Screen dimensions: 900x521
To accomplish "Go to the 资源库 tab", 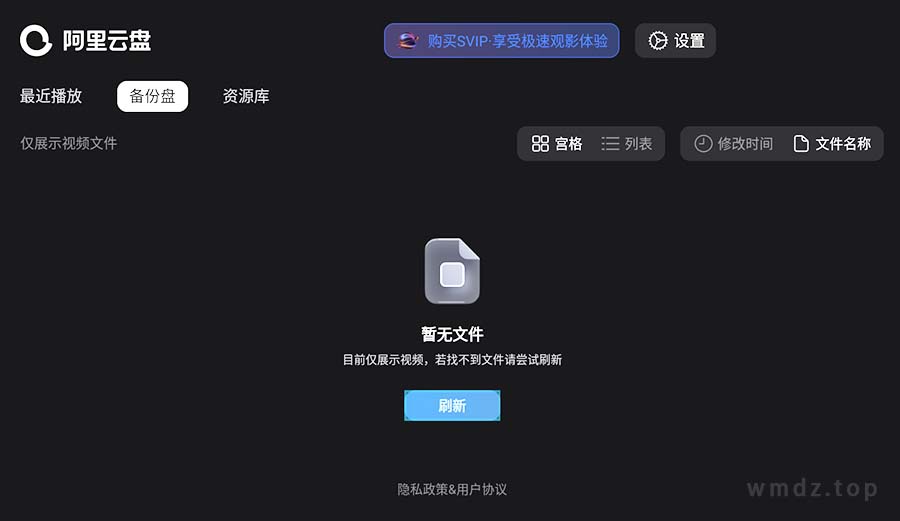I will [x=245, y=96].
